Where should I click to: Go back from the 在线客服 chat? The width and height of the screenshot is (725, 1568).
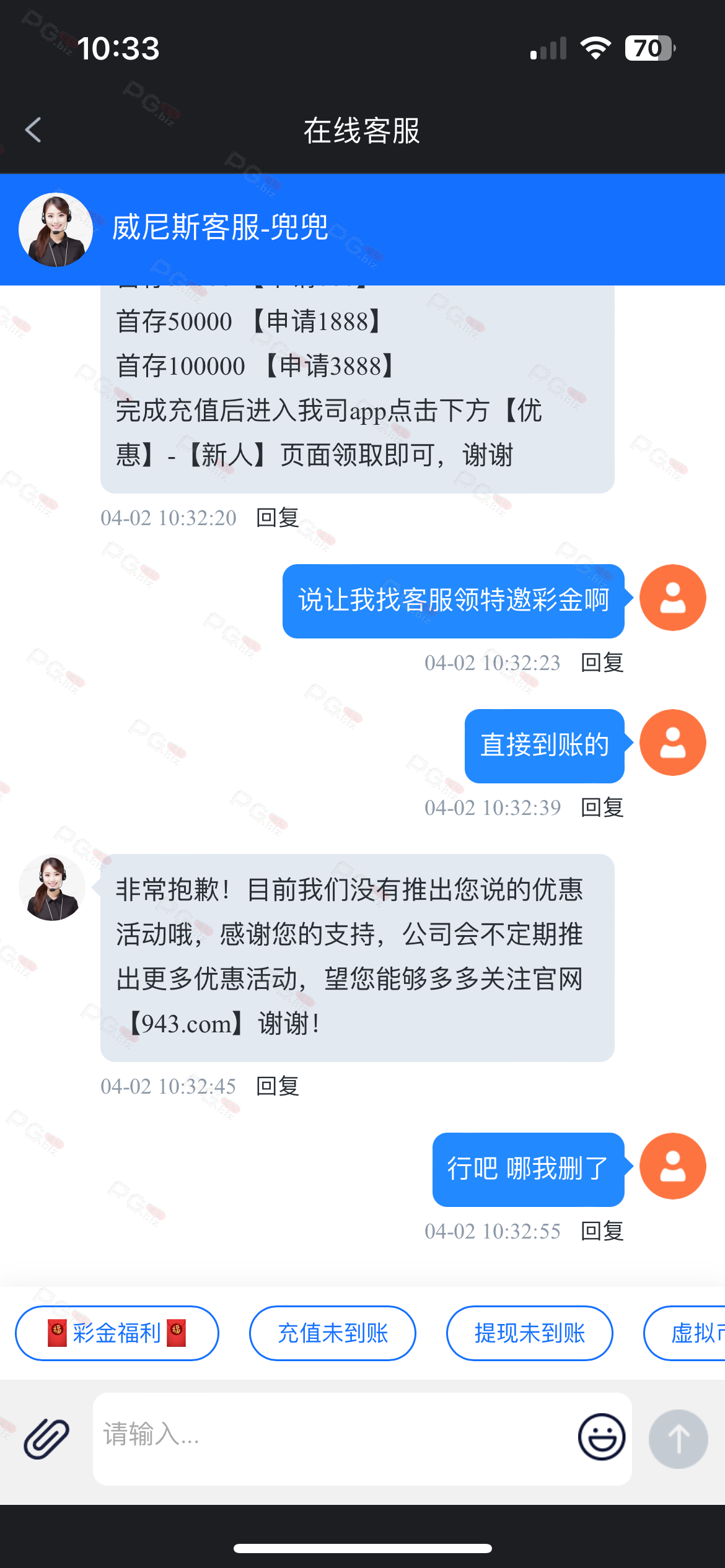(33, 130)
